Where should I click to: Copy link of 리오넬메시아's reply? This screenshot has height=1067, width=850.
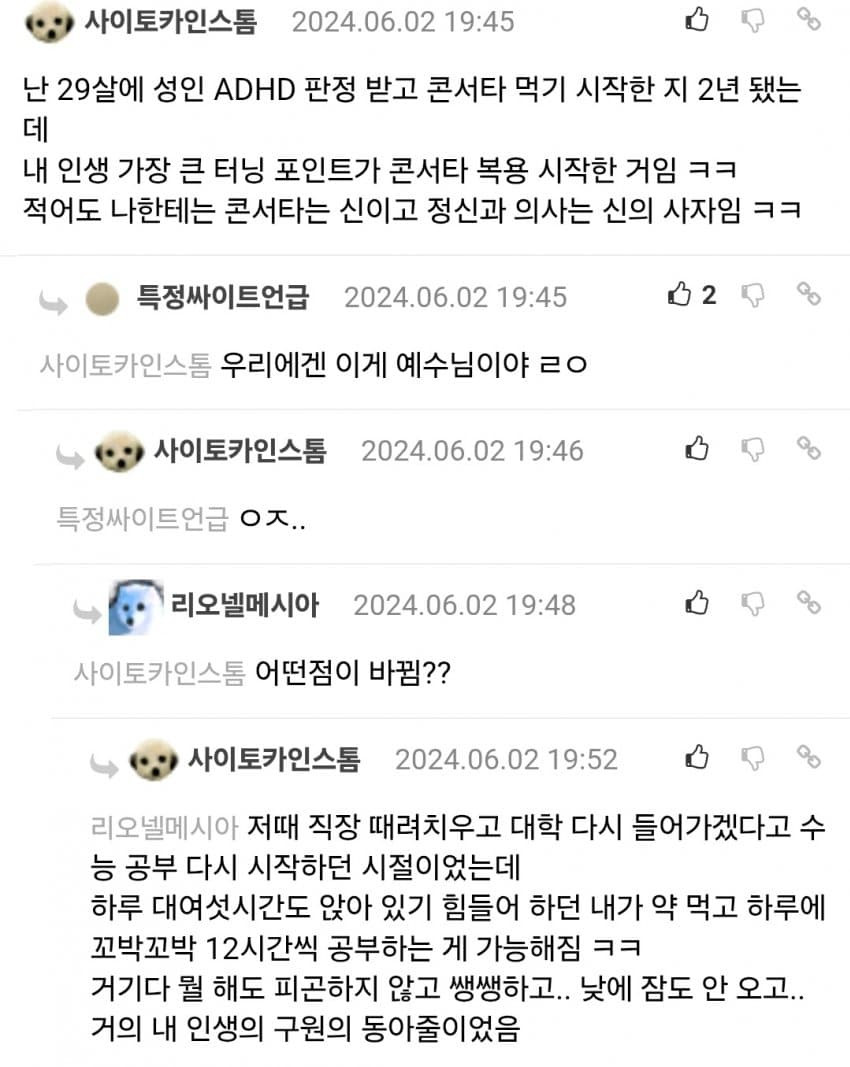tap(807, 602)
